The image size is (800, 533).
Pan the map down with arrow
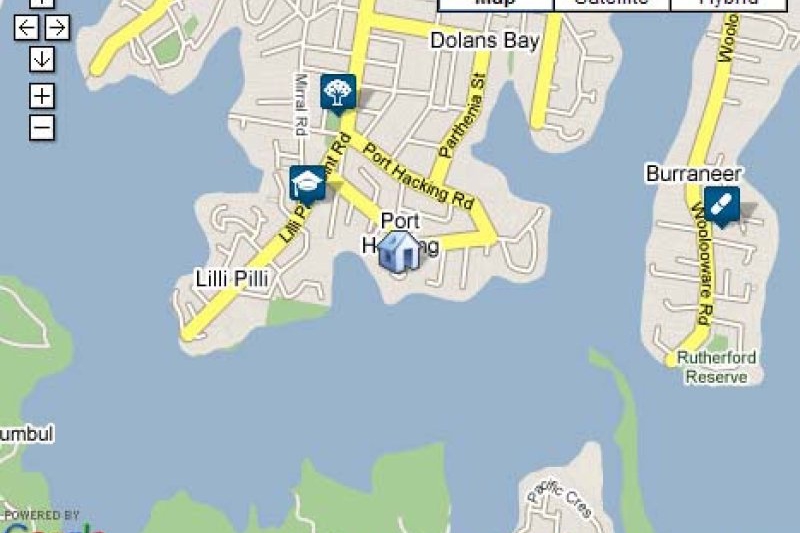[x=41, y=60]
